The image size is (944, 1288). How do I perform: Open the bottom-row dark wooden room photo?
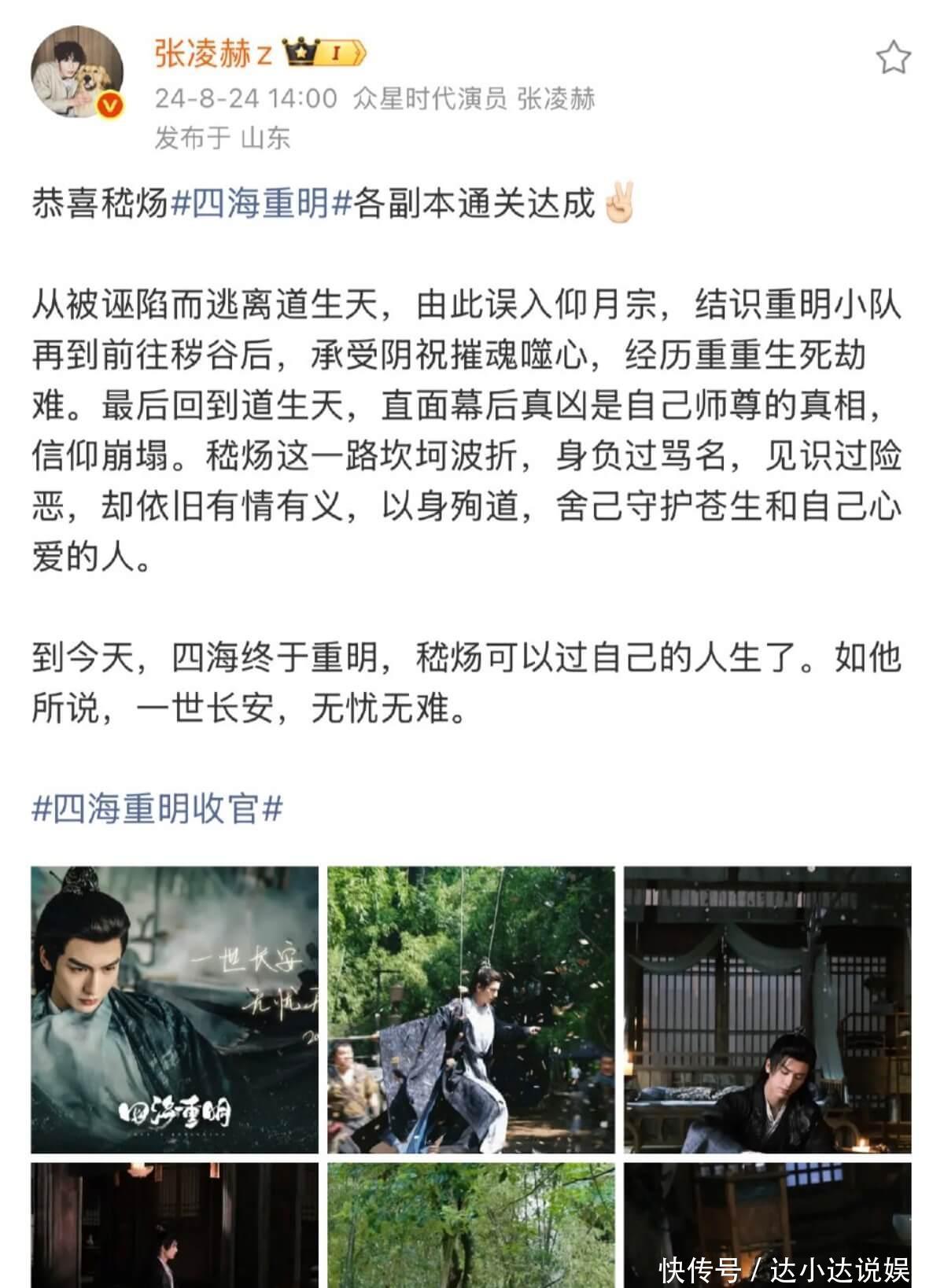click(175, 1224)
